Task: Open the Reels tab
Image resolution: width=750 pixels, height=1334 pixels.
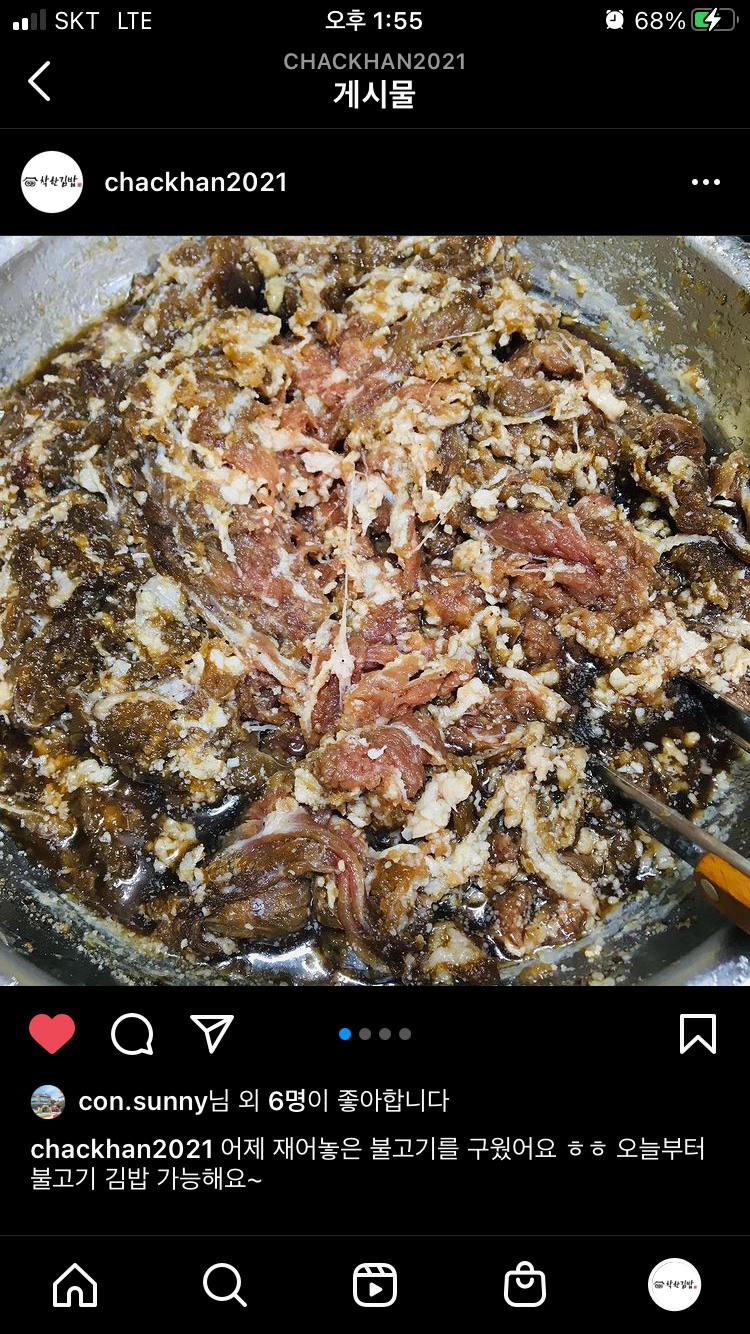Action: (x=375, y=1285)
